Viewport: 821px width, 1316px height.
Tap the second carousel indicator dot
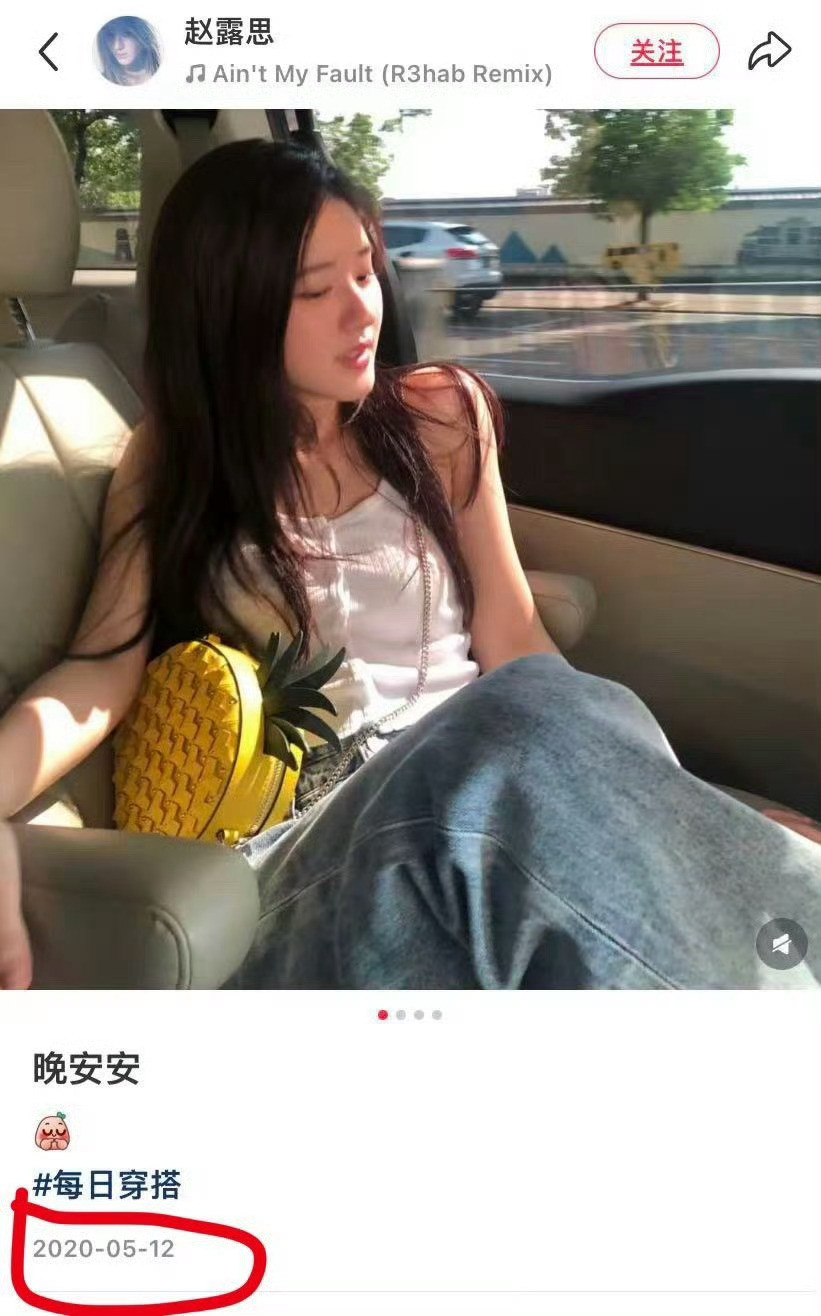[400, 1013]
